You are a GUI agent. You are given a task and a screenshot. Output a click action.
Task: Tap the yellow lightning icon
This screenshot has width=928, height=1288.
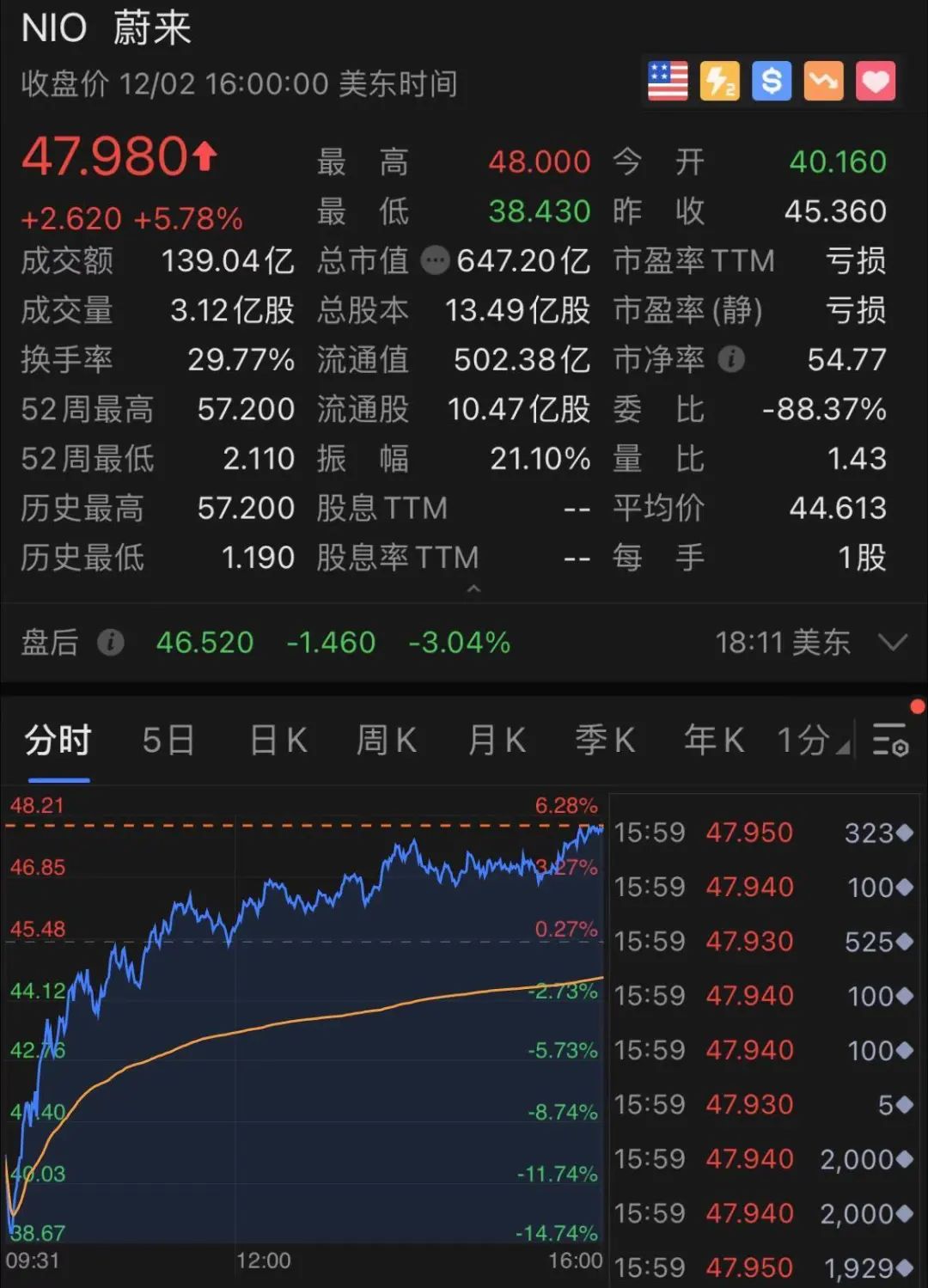pyautogui.click(x=719, y=82)
